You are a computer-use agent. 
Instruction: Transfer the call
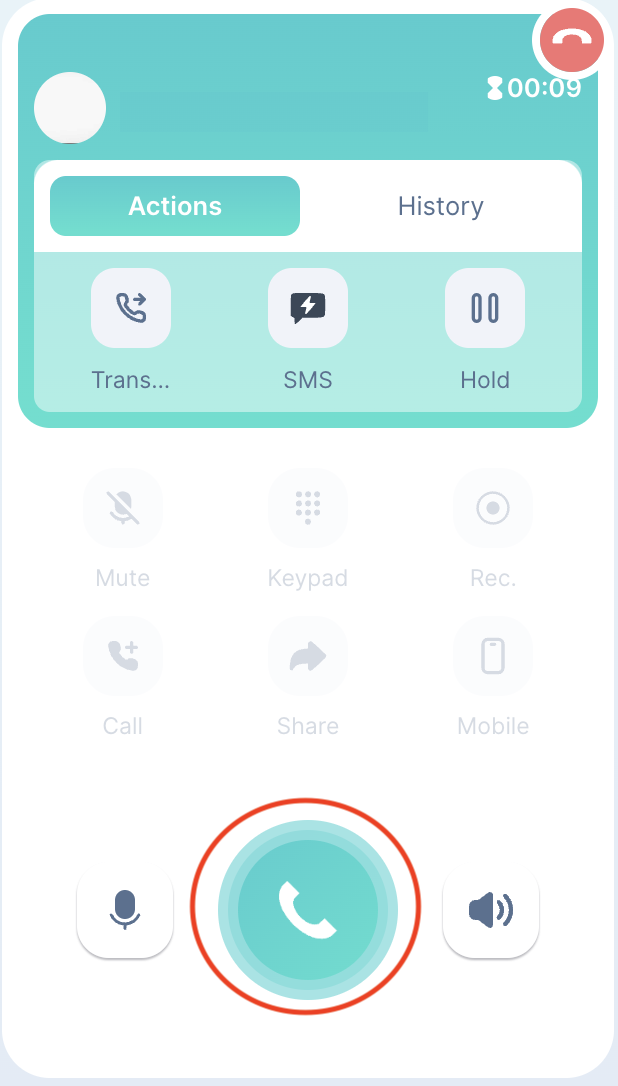point(131,308)
